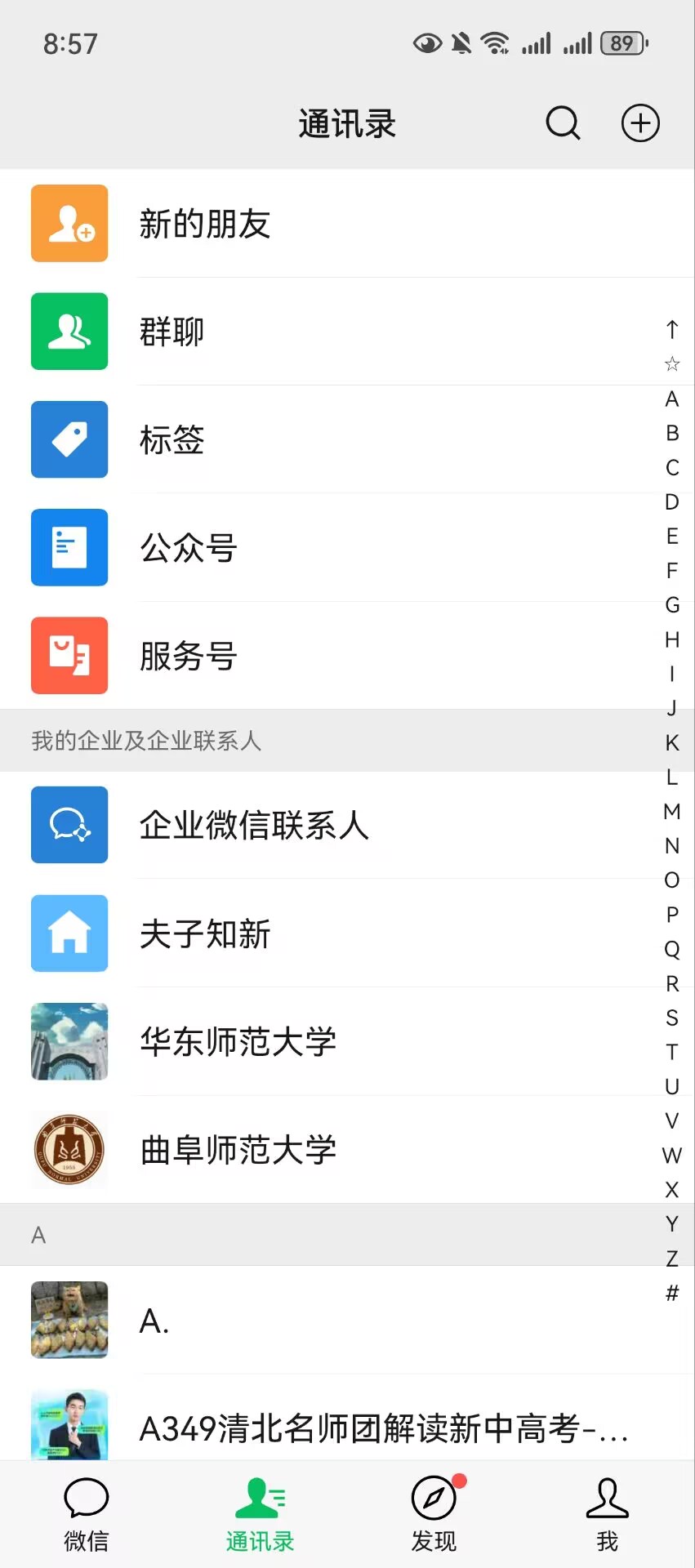Screen dimensions: 695x1568
Task: Jump to top using index arrow
Action: tap(671, 330)
